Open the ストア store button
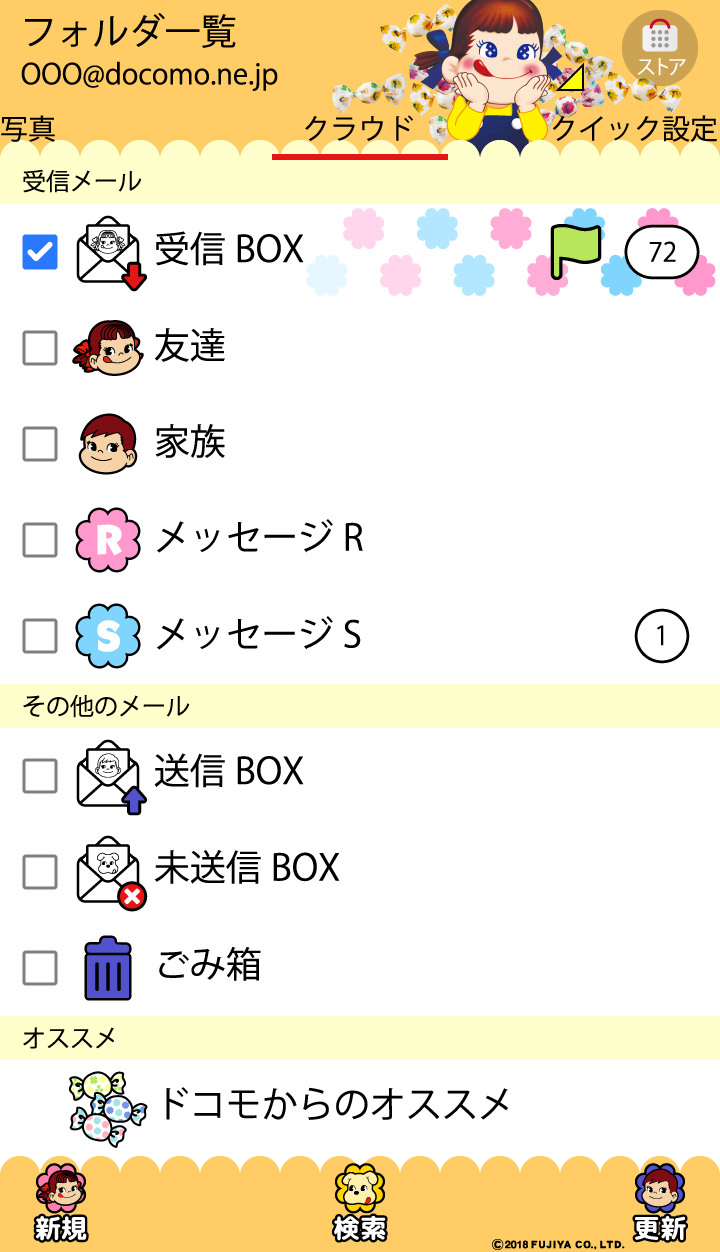 (x=659, y=46)
